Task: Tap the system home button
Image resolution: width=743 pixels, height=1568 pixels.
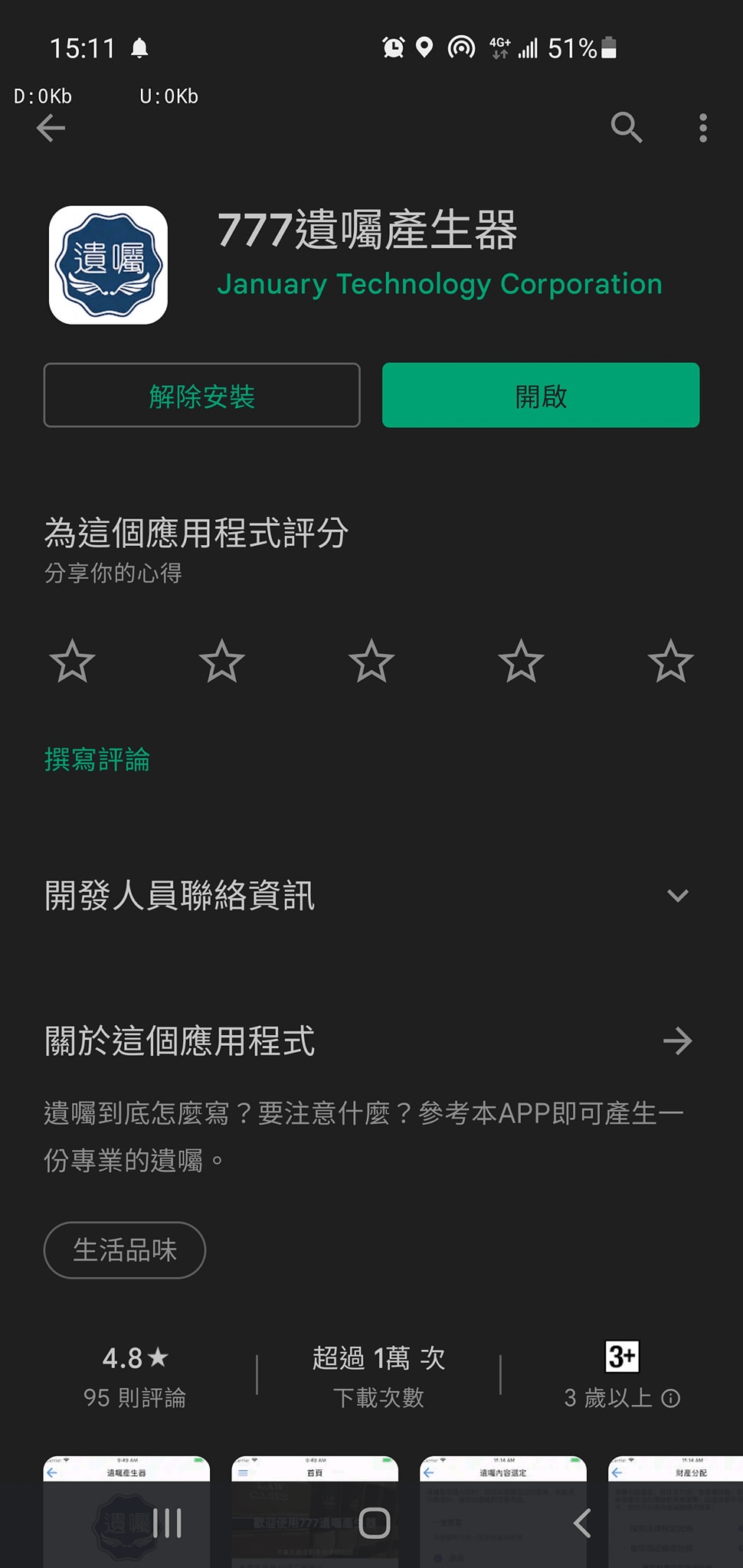Action: point(375,1523)
